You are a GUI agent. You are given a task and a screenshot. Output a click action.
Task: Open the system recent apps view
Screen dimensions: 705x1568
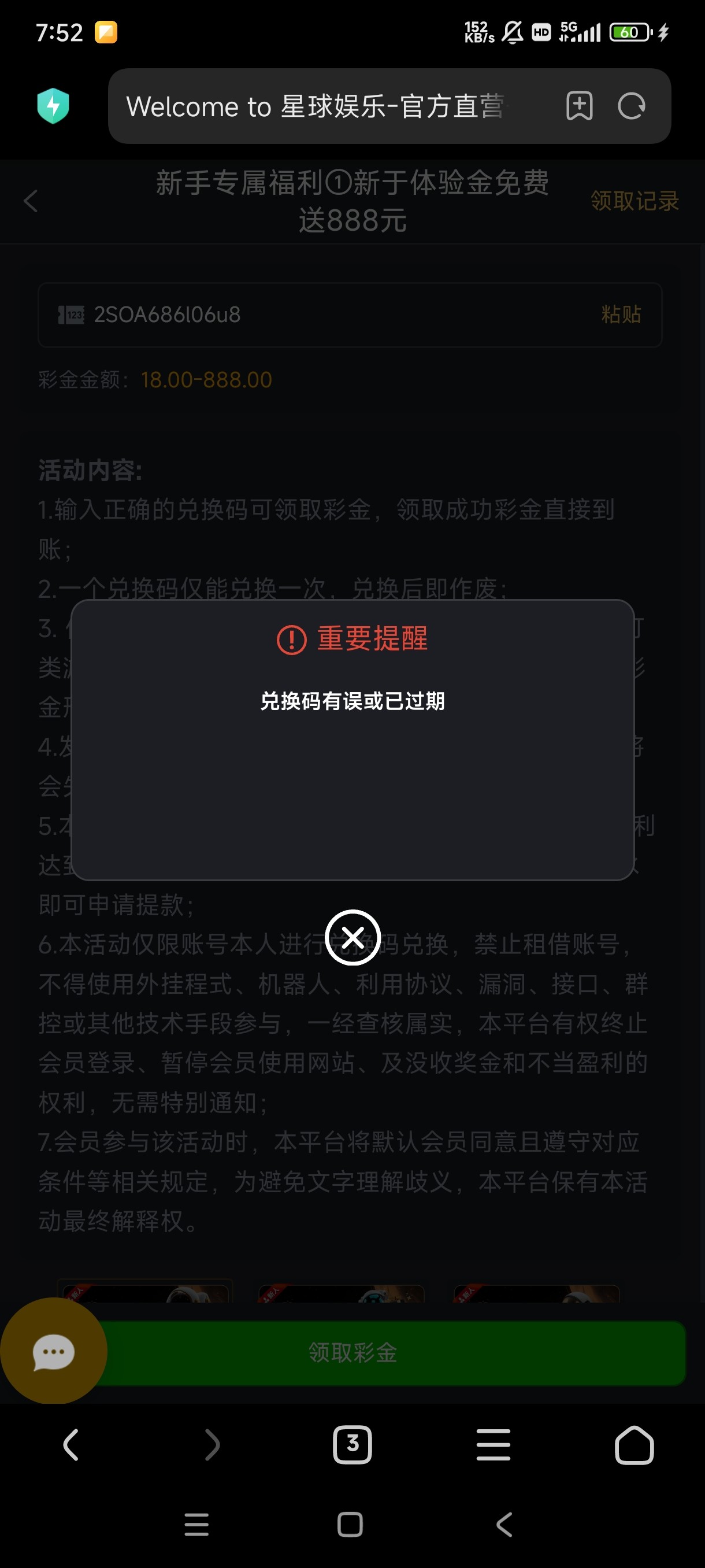click(196, 1525)
